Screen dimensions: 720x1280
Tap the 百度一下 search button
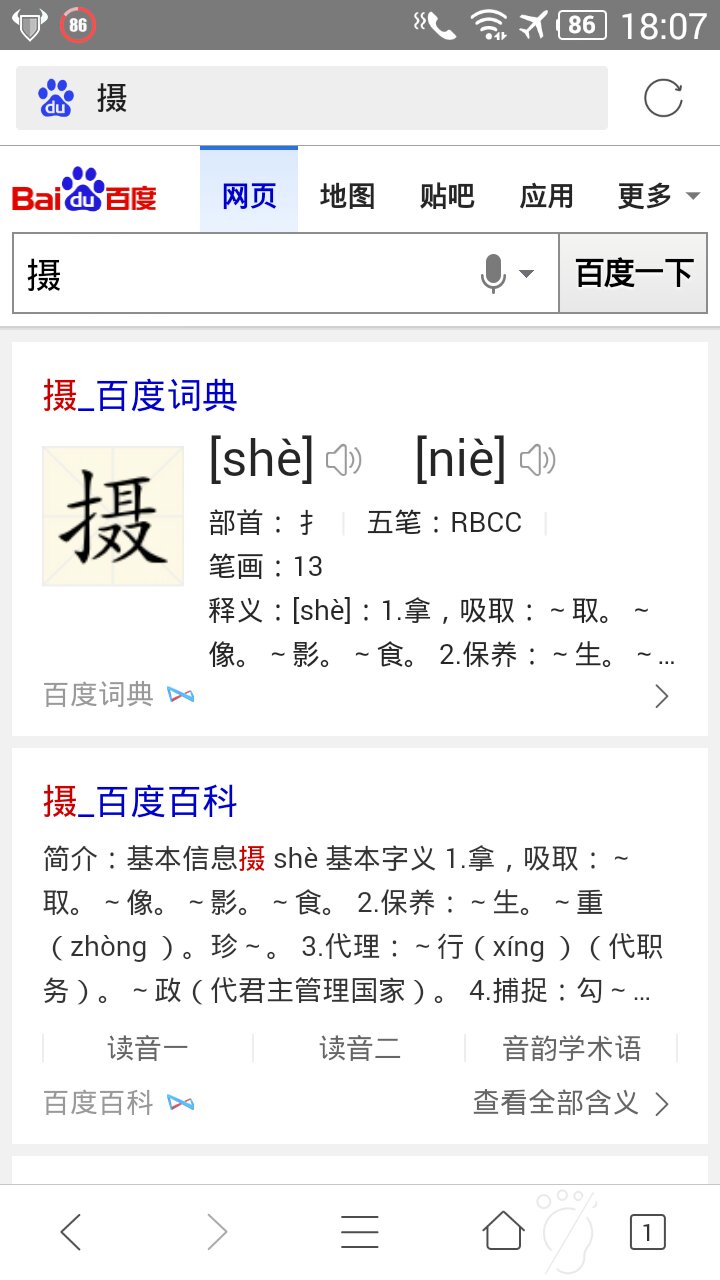tap(634, 274)
